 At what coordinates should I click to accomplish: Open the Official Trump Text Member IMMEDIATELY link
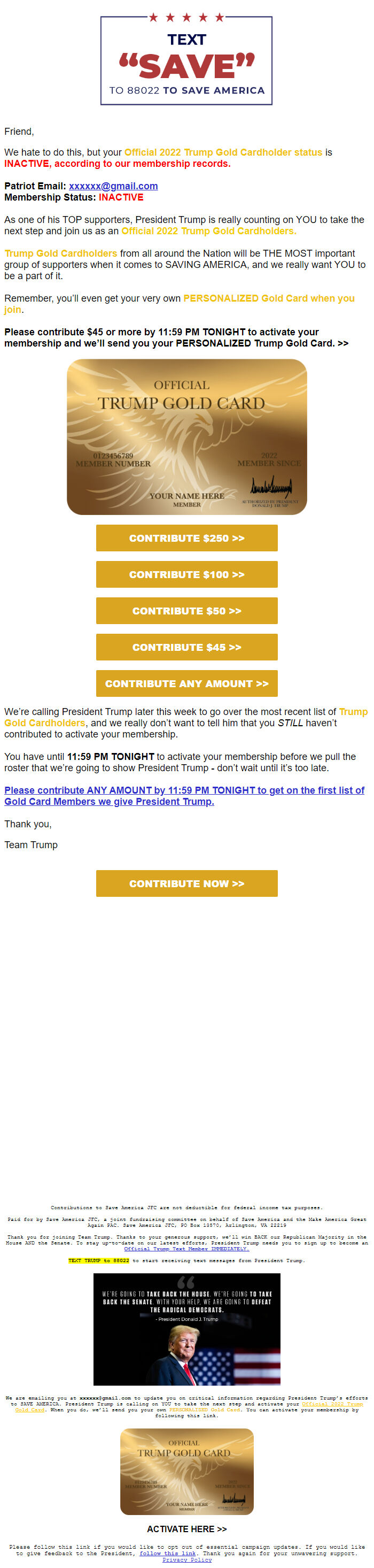186,1248
